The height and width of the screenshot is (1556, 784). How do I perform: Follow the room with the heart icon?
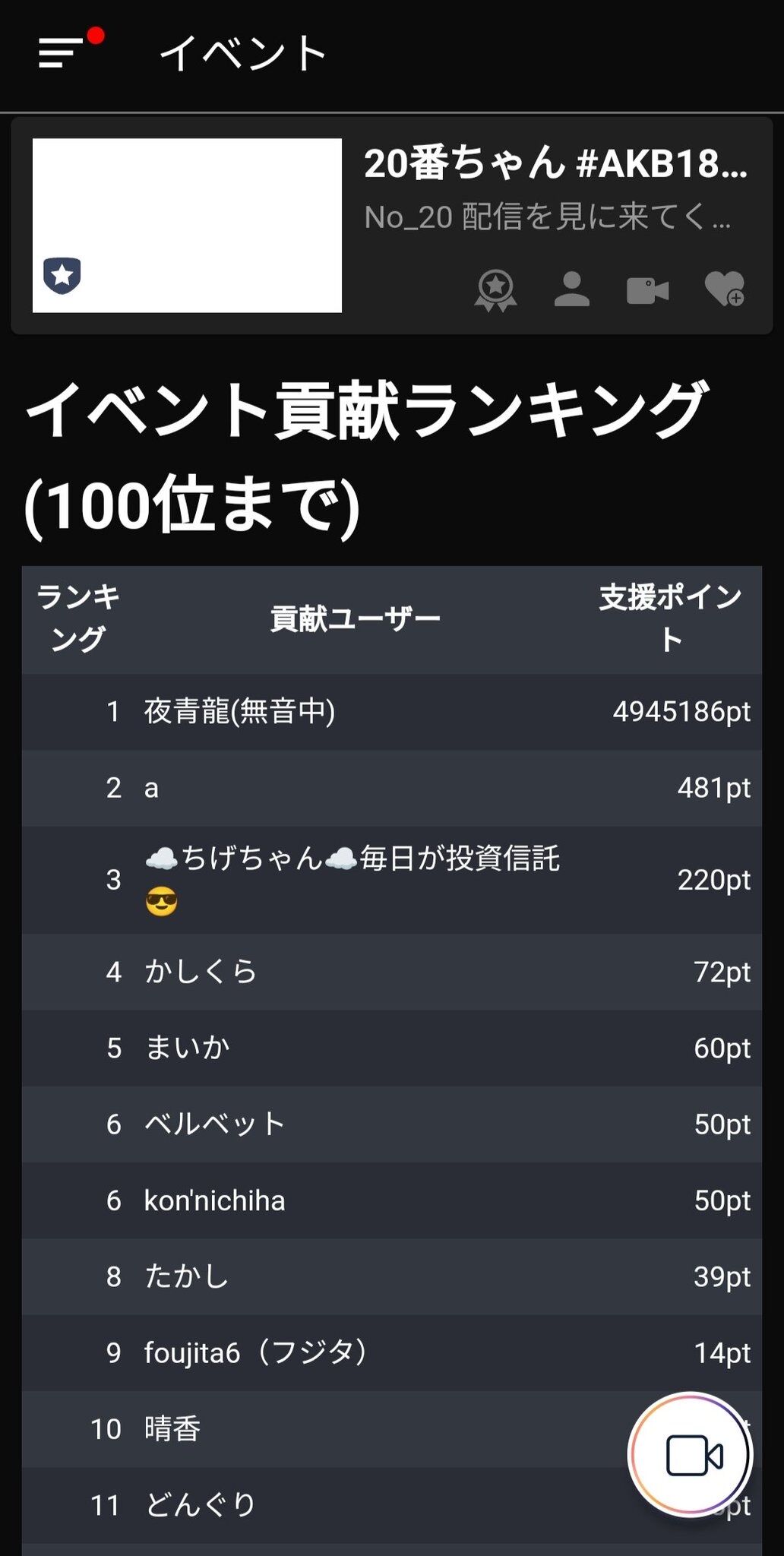click(x=724, y=289)
